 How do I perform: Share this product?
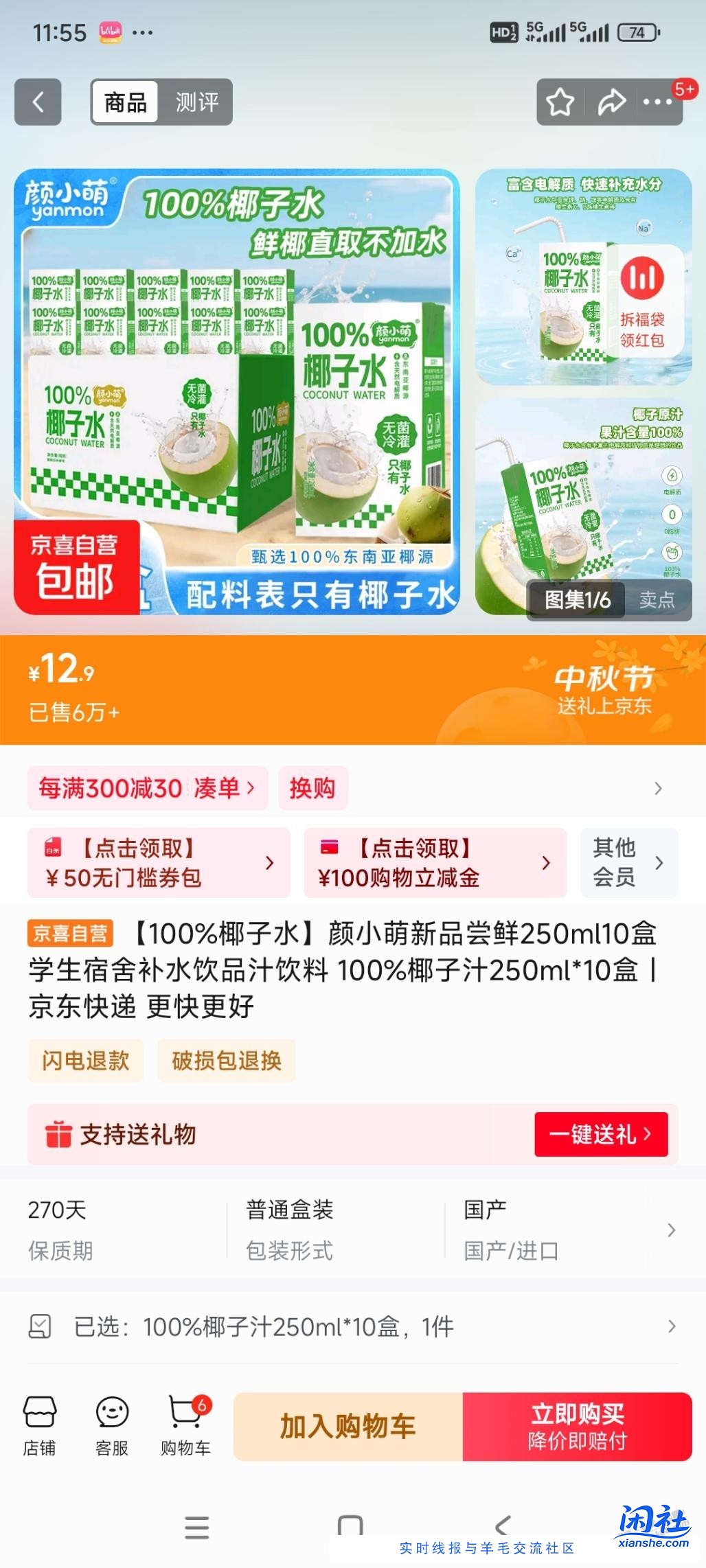(611, 102)
